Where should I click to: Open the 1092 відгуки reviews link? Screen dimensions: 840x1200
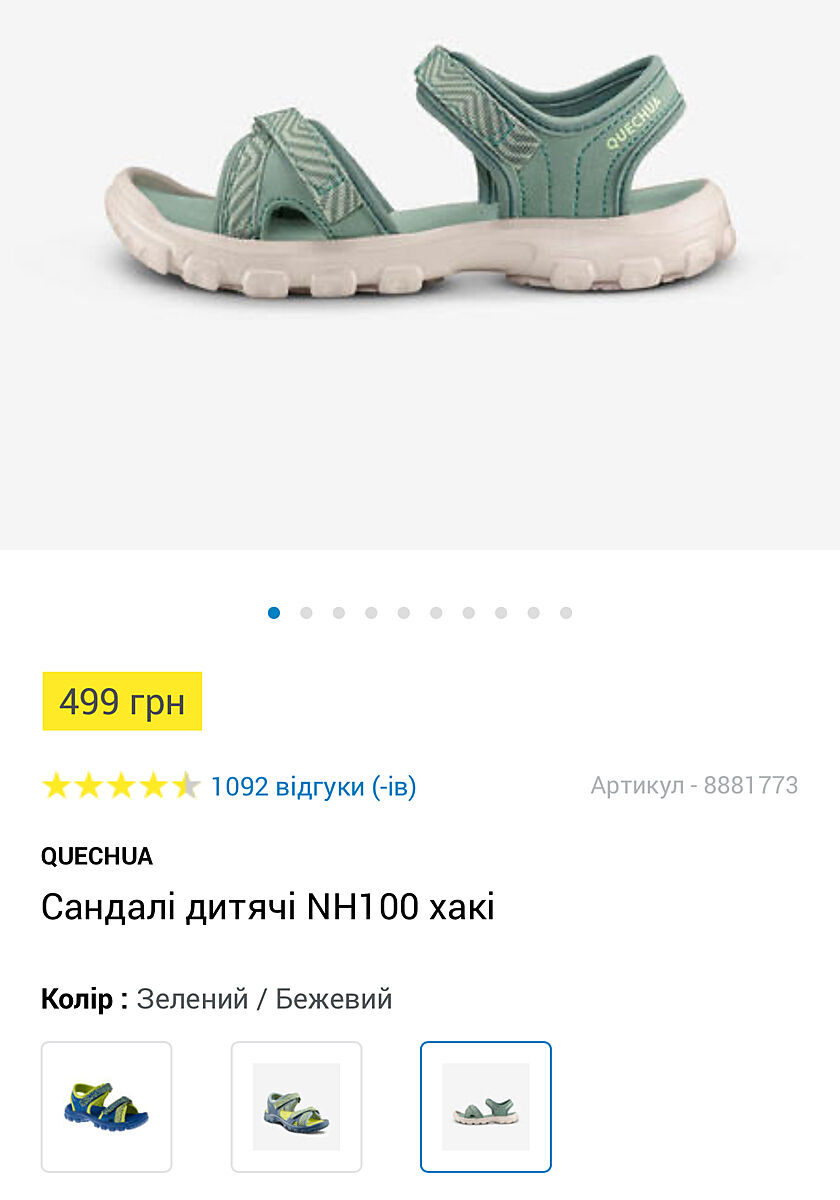click(x=313, y=787)
